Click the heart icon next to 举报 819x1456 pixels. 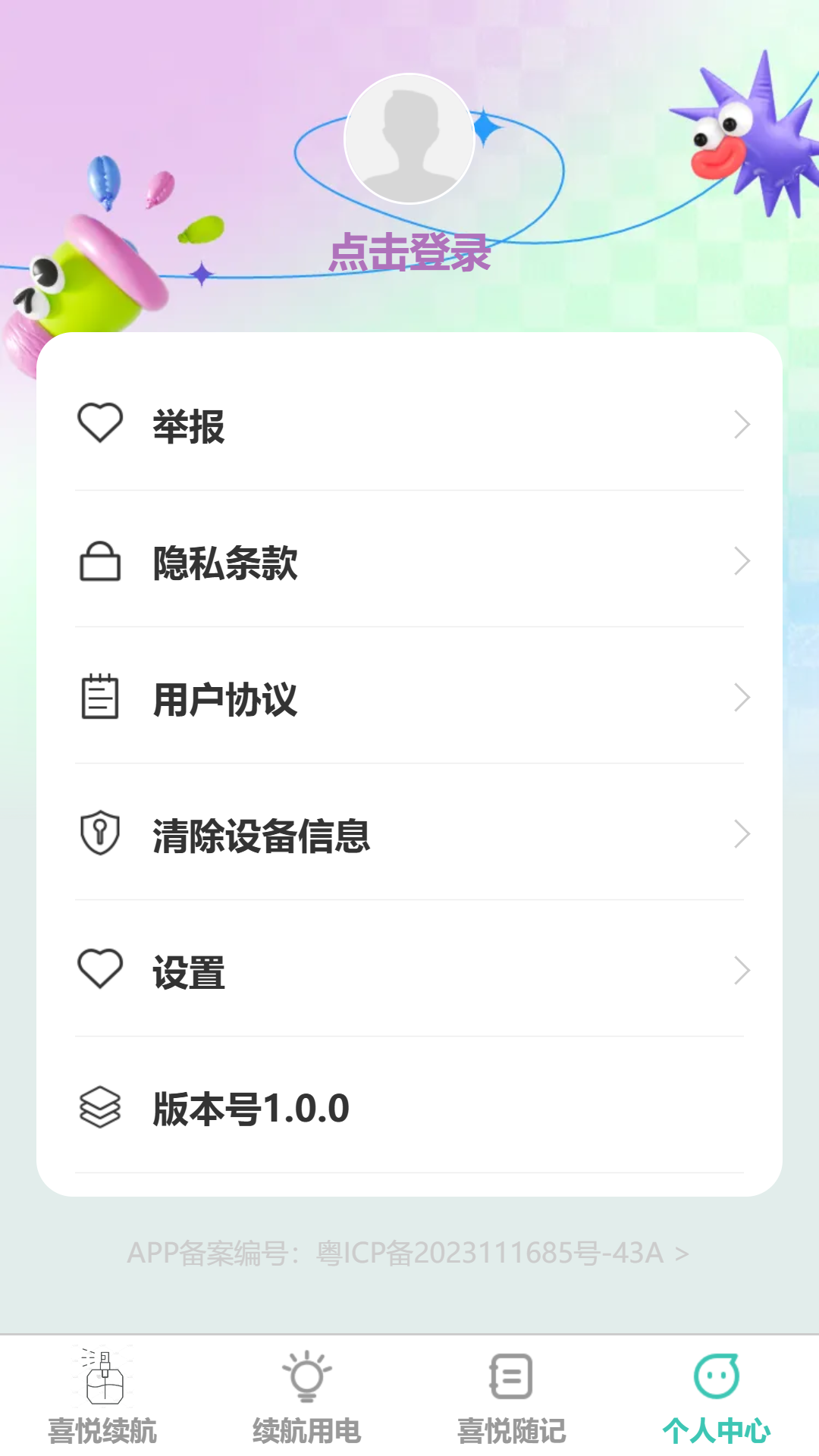click(101, 425)
